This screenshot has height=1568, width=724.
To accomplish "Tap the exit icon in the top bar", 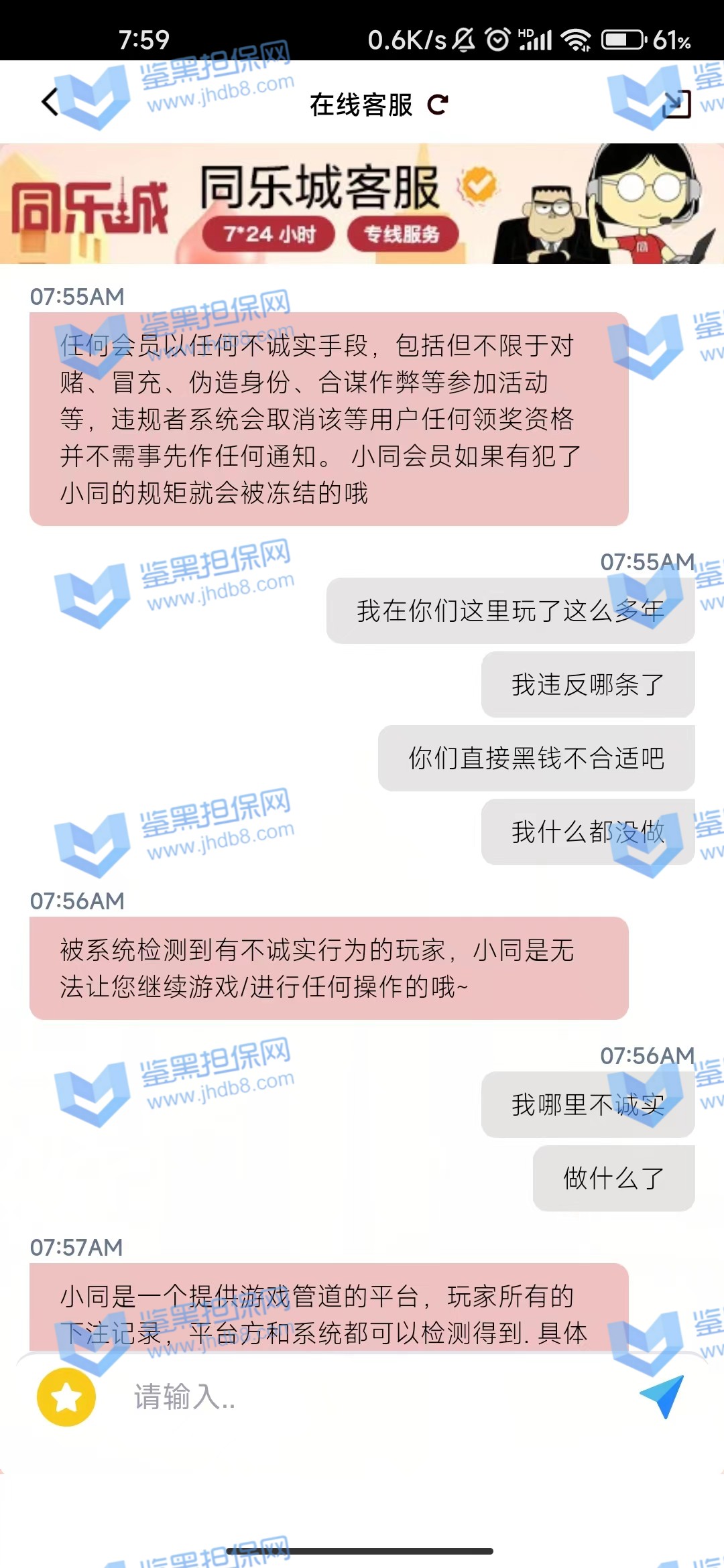I will [676, 104].
